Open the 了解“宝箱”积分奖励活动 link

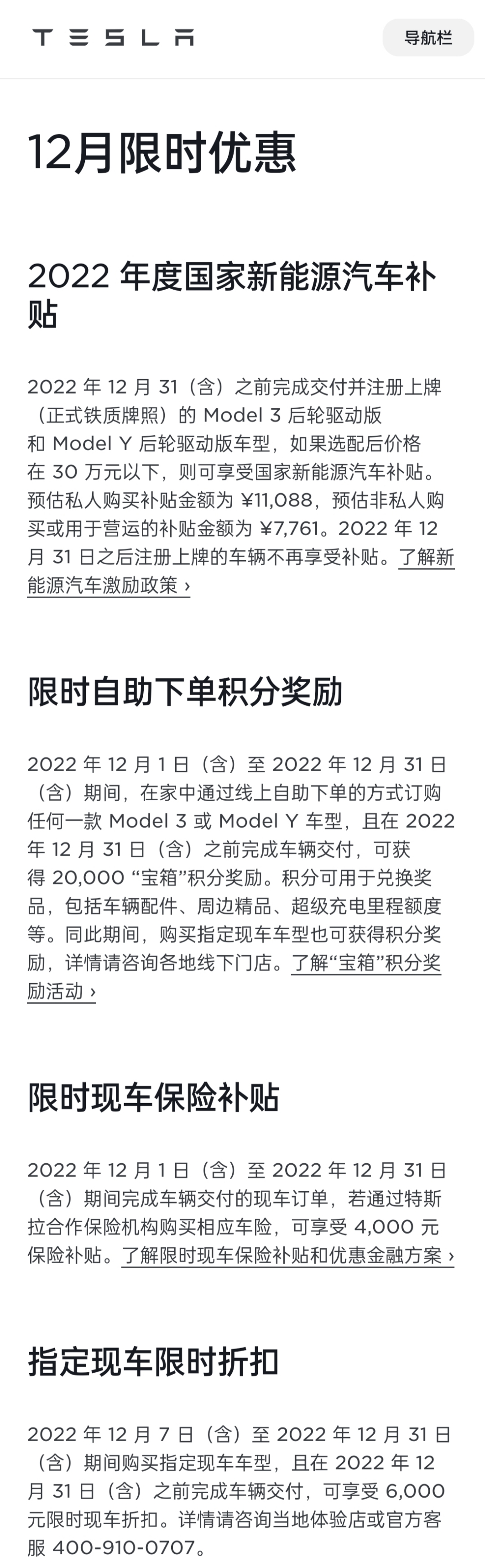pyautogui.click(x=366, y=963)
